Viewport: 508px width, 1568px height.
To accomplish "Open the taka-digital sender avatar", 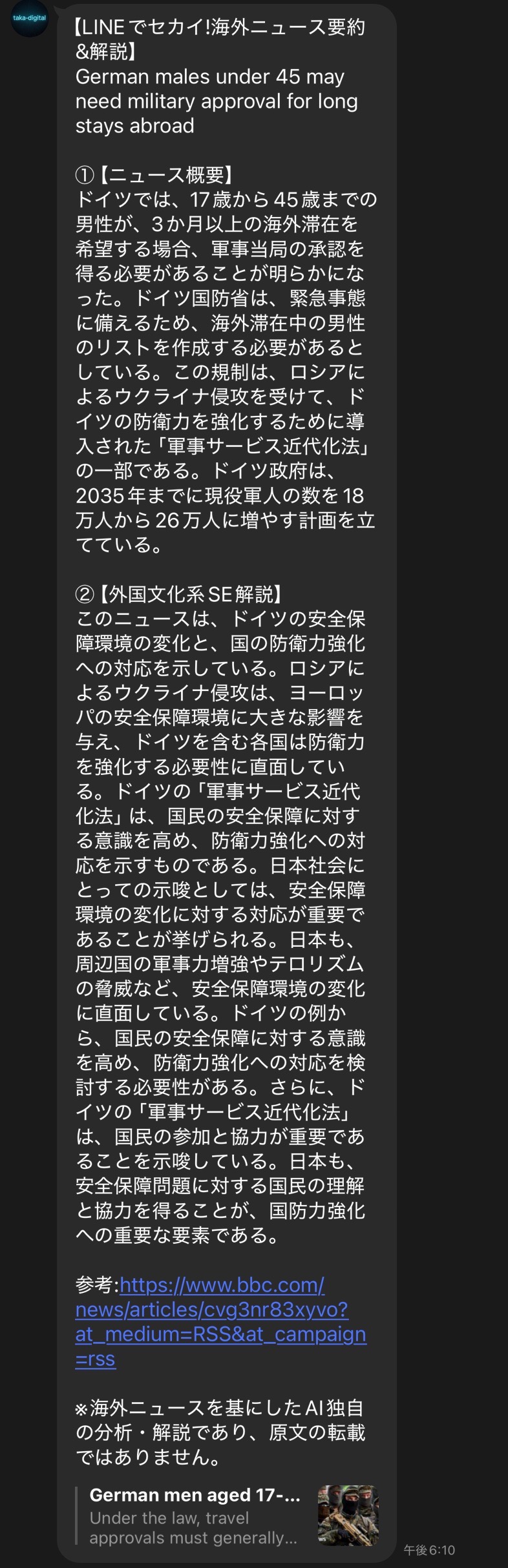I will (29, 18).
